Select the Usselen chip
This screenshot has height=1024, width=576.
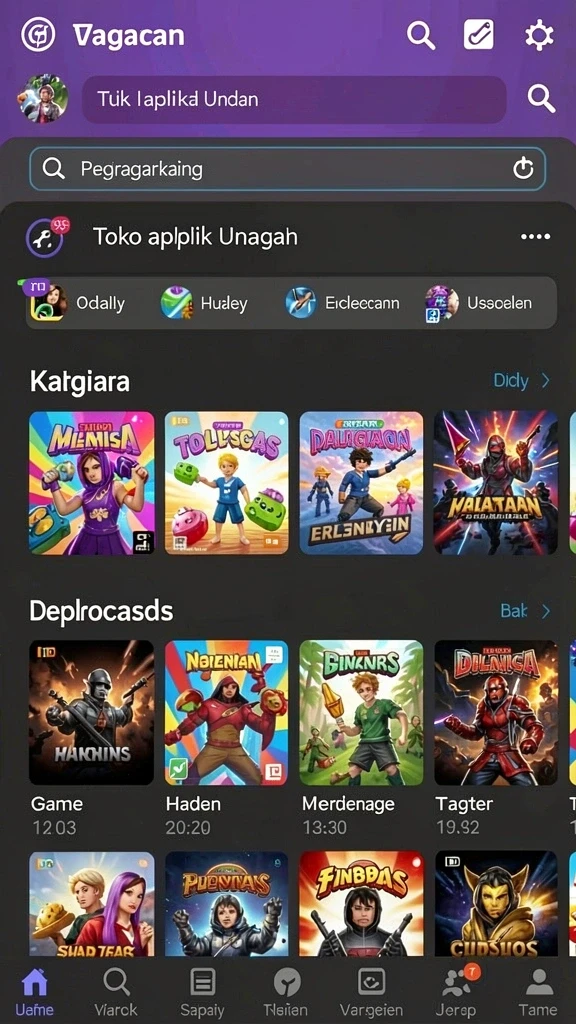[478, 303]
